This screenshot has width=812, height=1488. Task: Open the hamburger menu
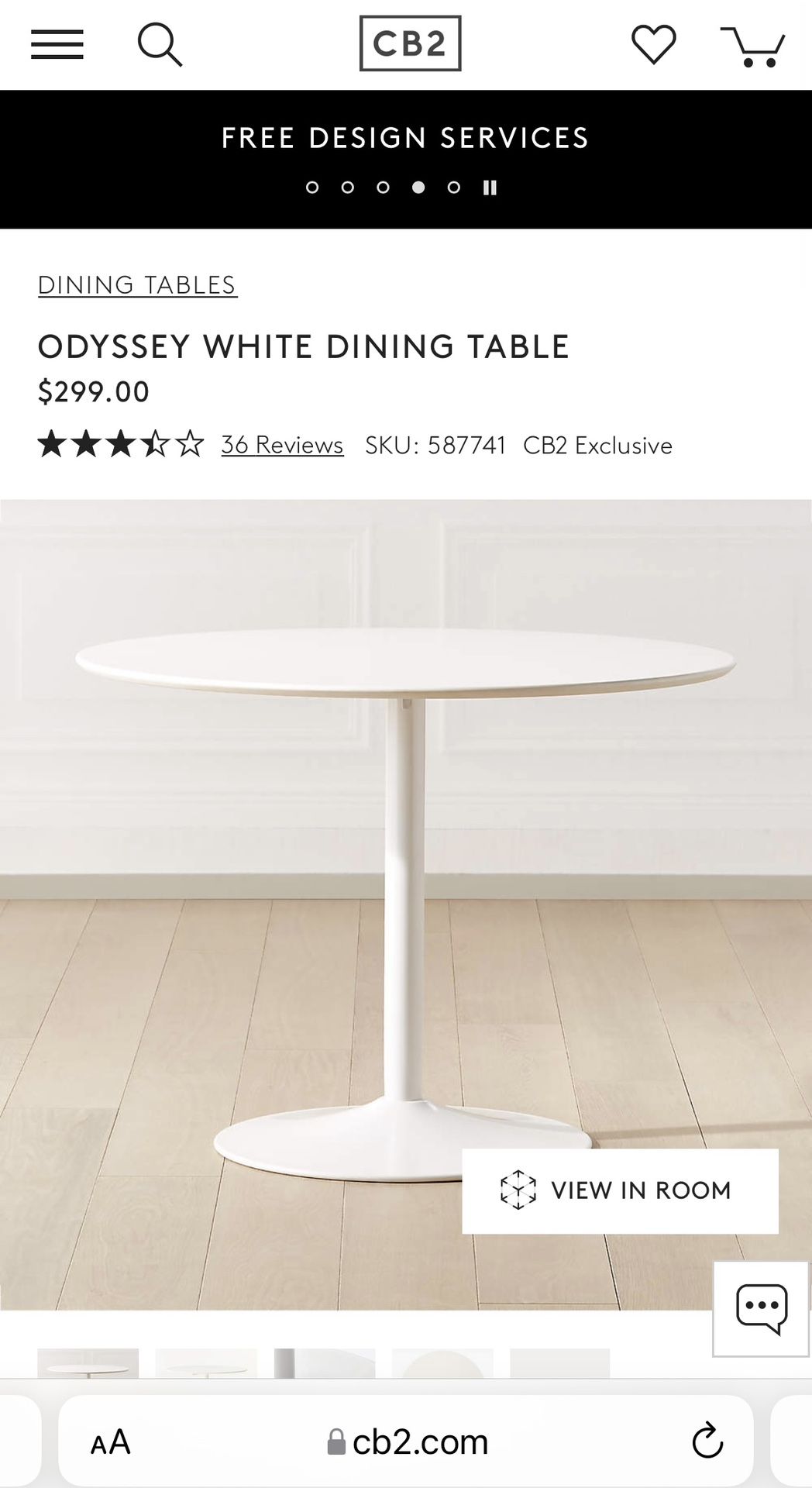pyautogui.click(x=57, y=45)
